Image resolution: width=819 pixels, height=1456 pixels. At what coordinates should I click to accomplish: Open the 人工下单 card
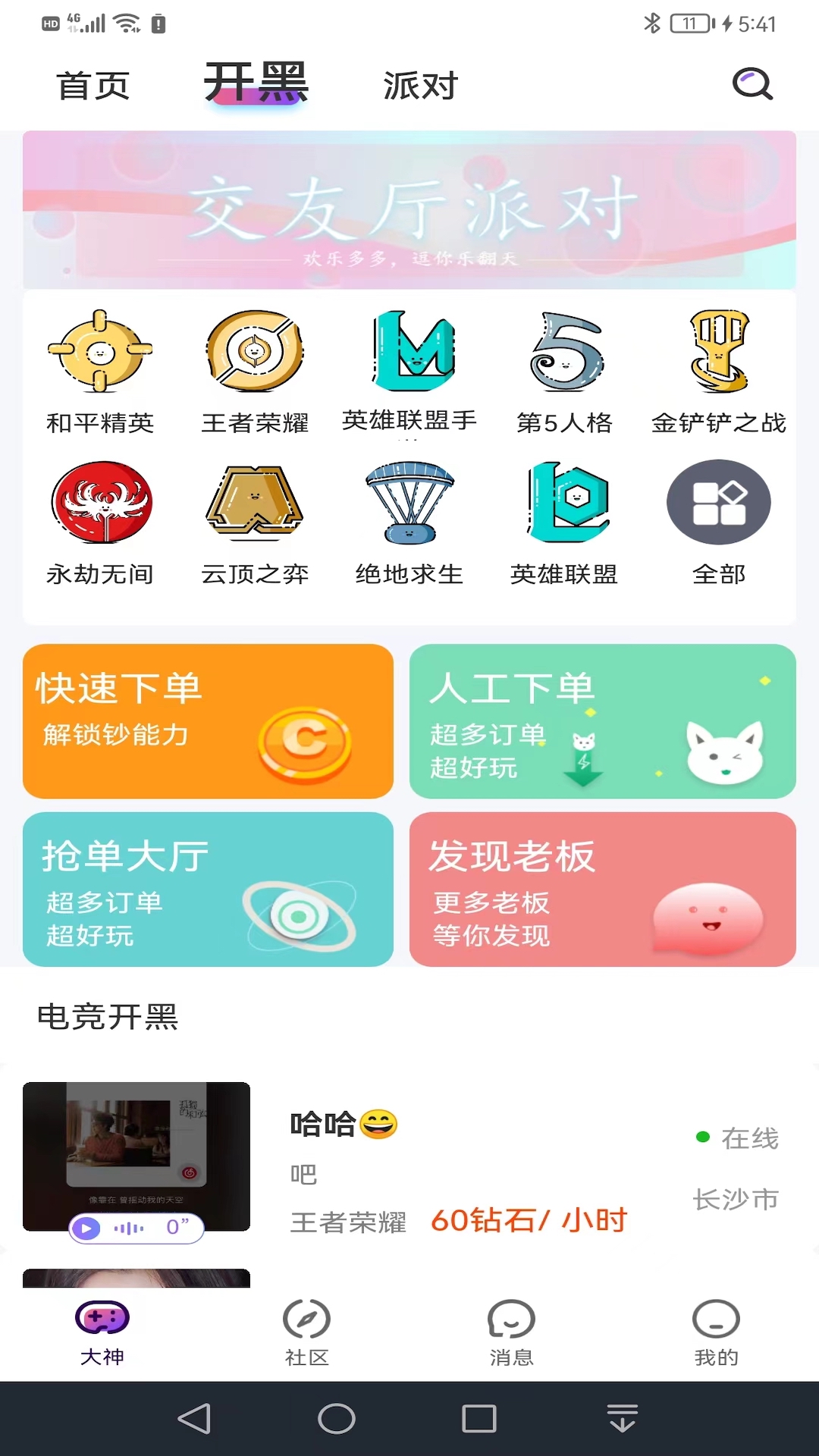pos(603,721)
